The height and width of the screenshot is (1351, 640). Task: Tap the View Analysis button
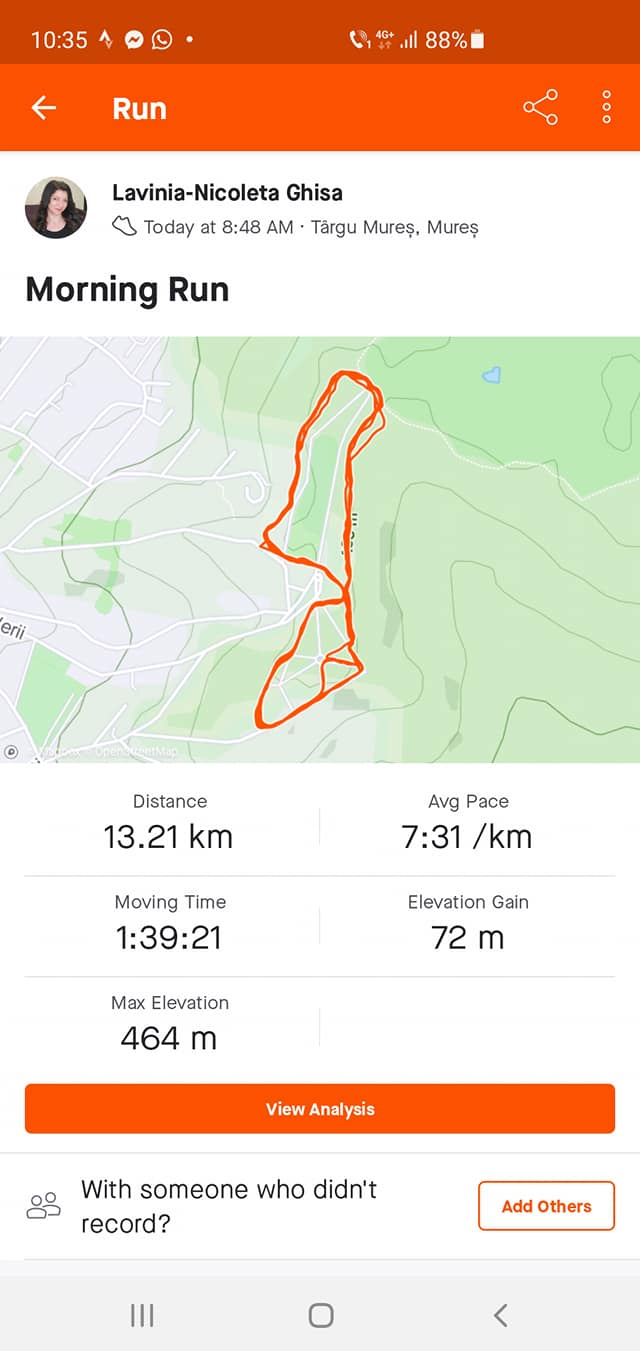tap(320, 1109)
